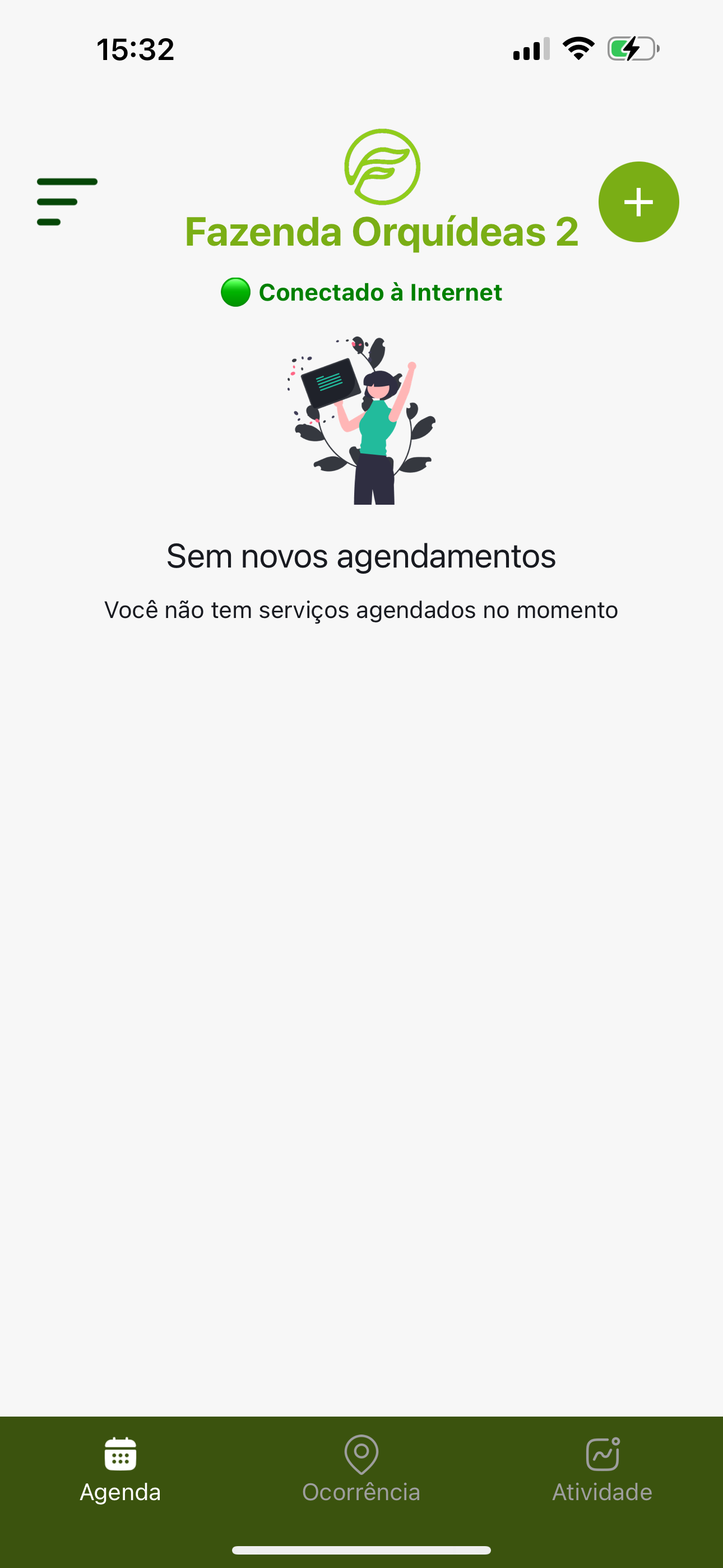Switch to the Ocorrência tab
Image resolution: width=723 pixels, height=1568 pixels.
tap(361, 1469)
